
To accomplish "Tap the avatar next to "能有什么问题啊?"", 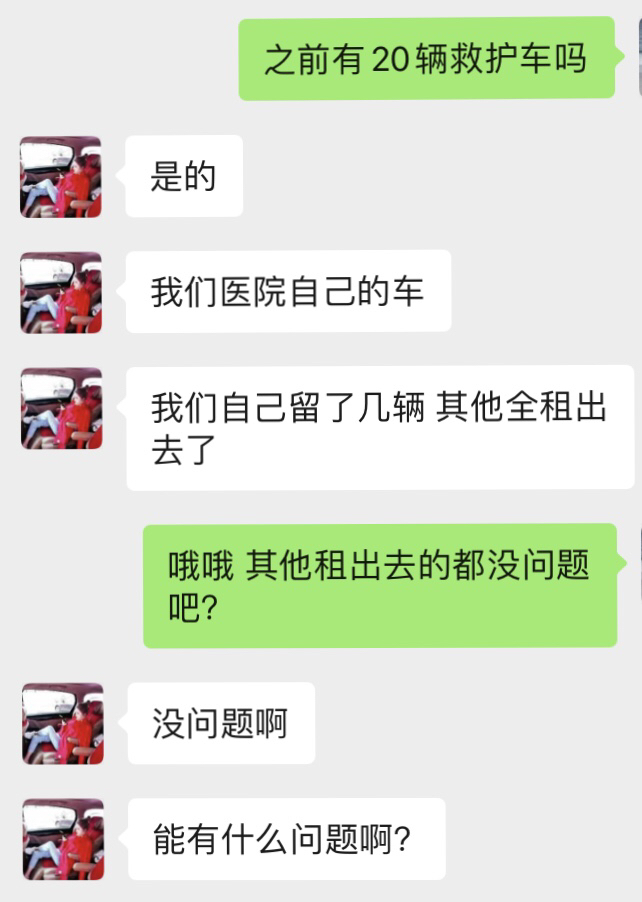I will click(62, 839).
